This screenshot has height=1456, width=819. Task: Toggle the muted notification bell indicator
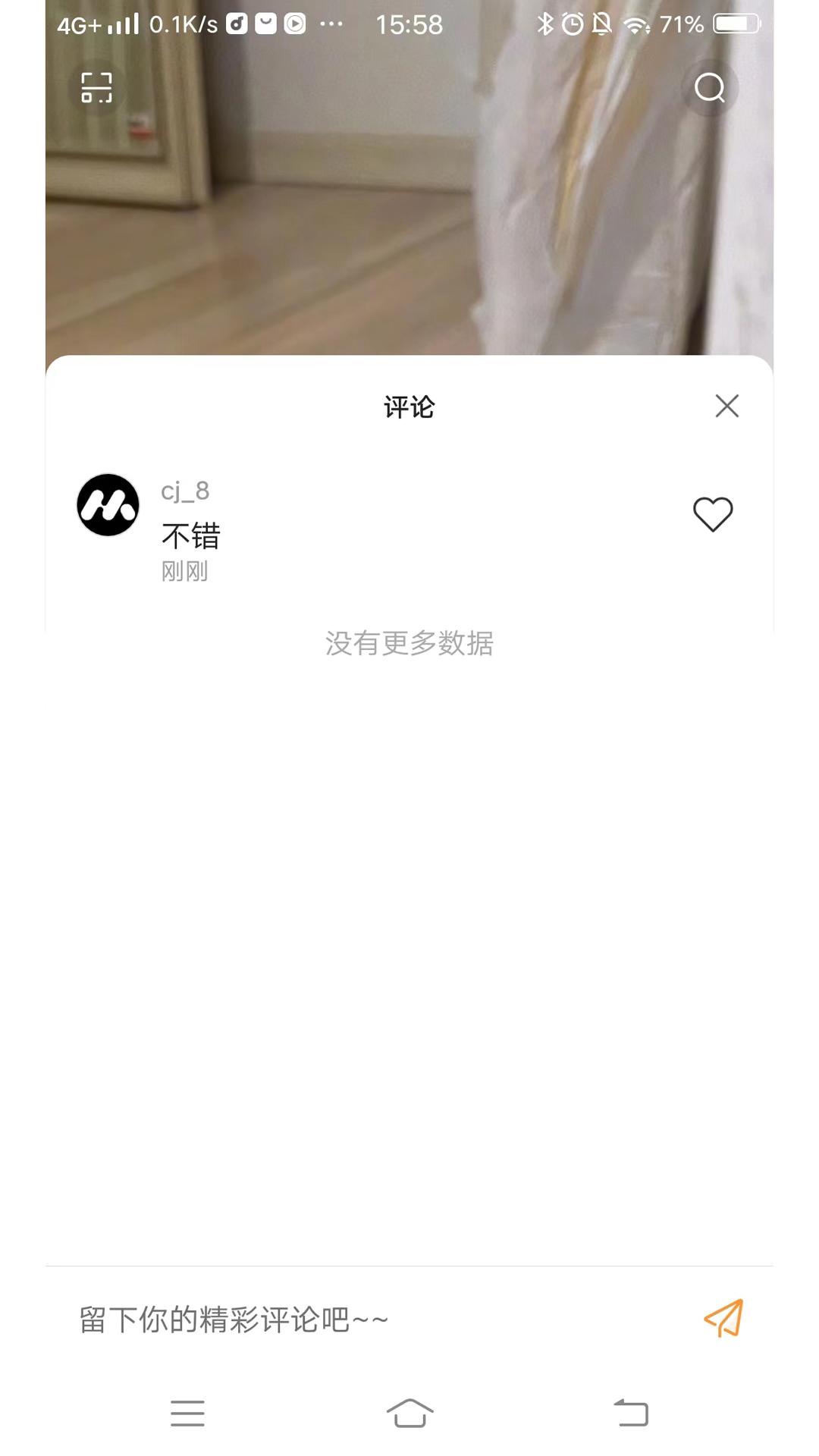(x=602, y=23)
